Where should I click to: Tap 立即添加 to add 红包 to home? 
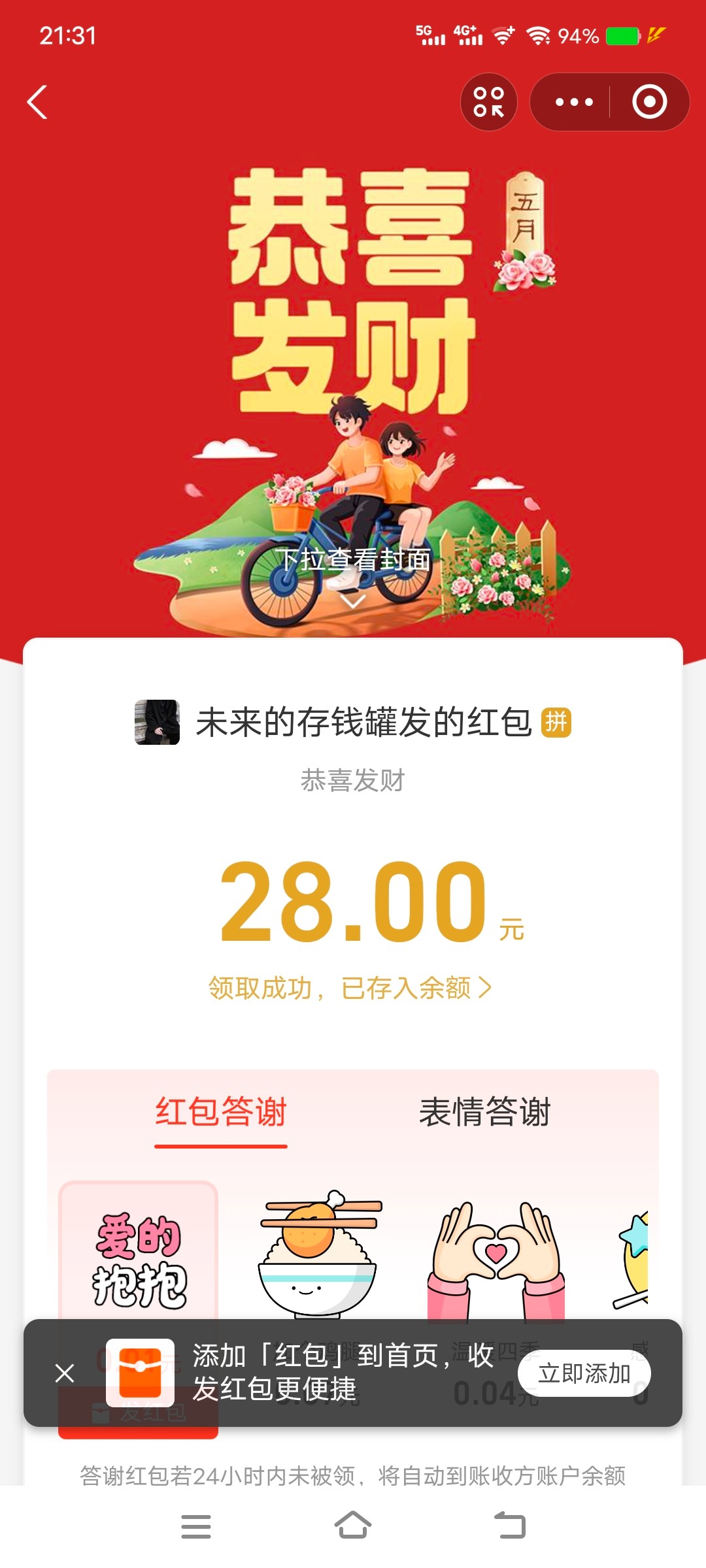584,1373
